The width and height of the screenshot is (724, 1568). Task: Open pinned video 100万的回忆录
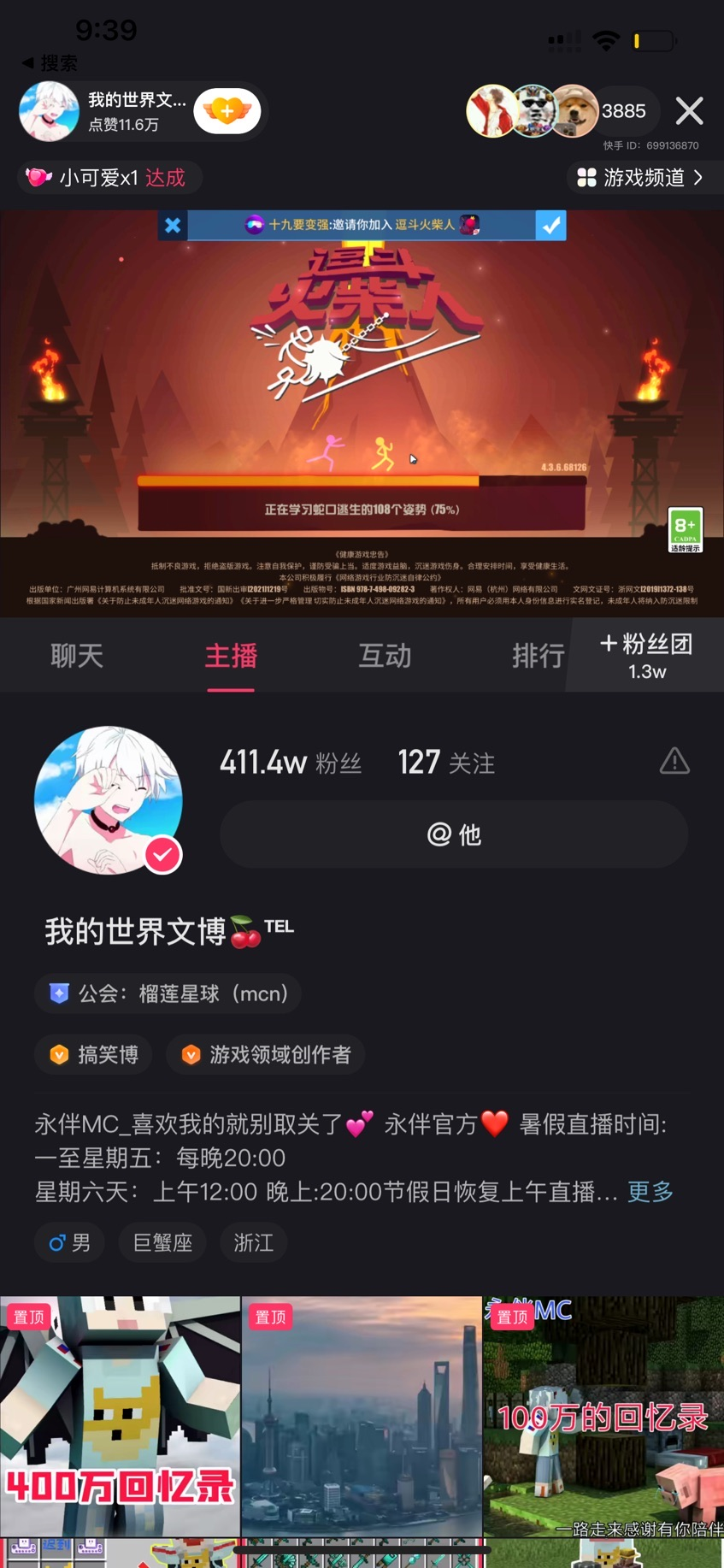point(603,1415)
